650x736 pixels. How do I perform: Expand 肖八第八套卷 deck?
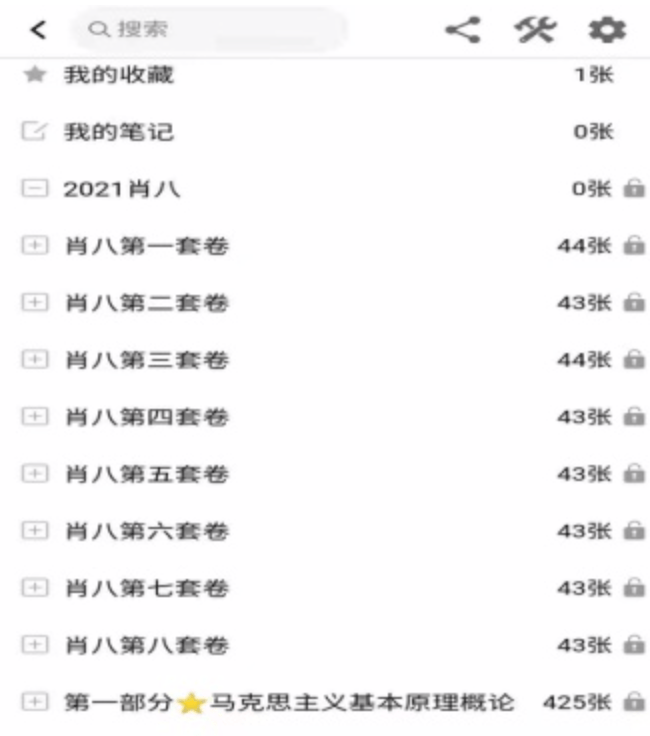point(34,645)
